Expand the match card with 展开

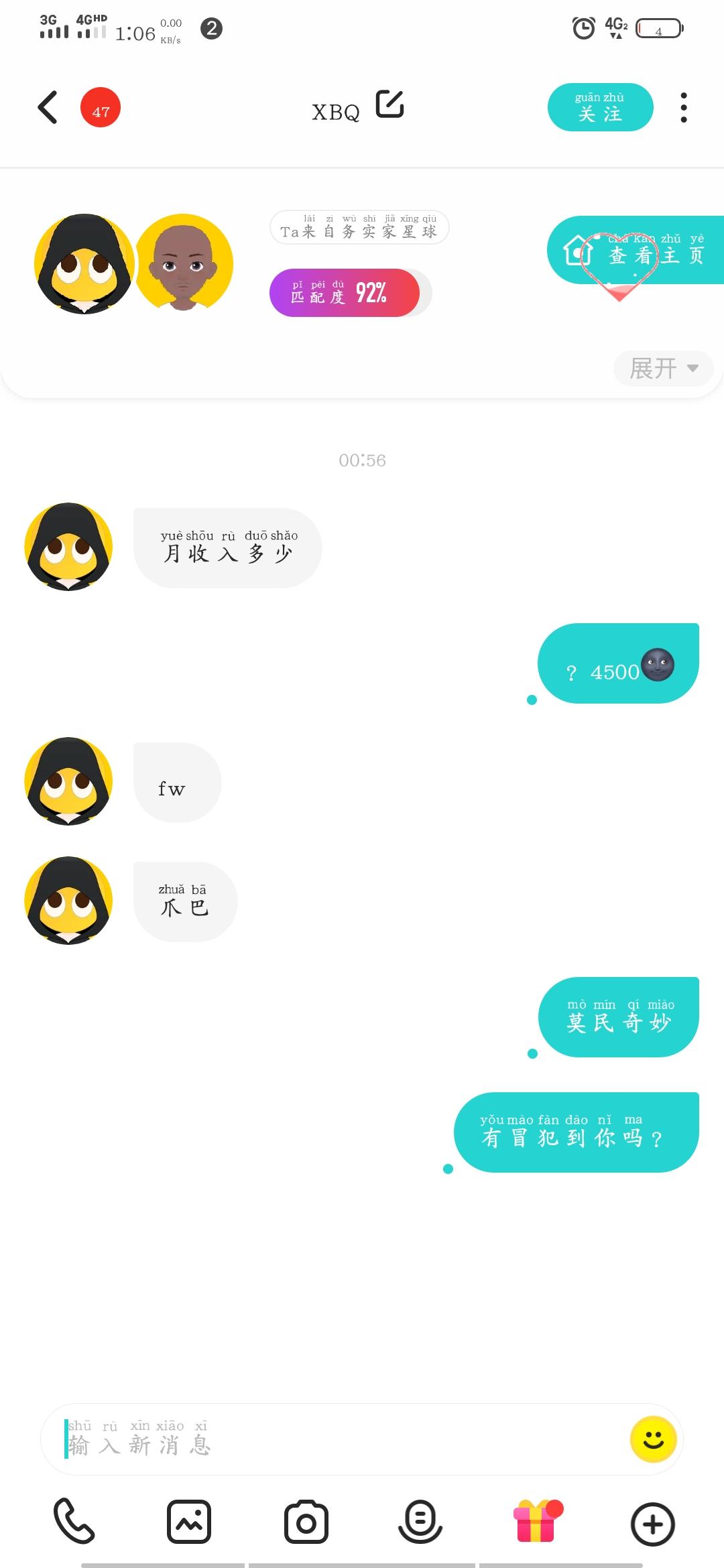pyautogui.click(x=663, y=368)
